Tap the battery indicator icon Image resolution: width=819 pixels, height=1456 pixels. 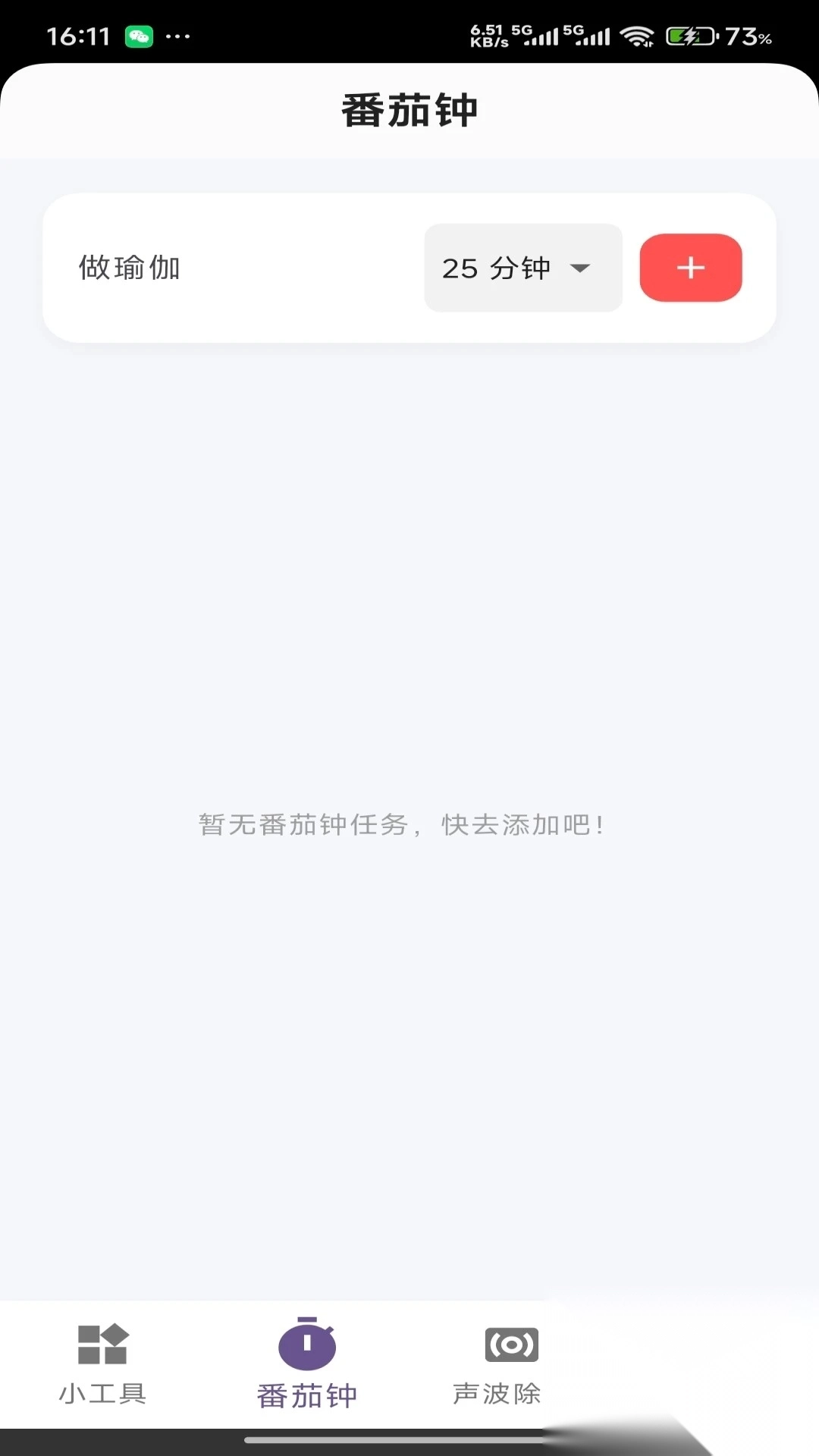click(689, 35)
